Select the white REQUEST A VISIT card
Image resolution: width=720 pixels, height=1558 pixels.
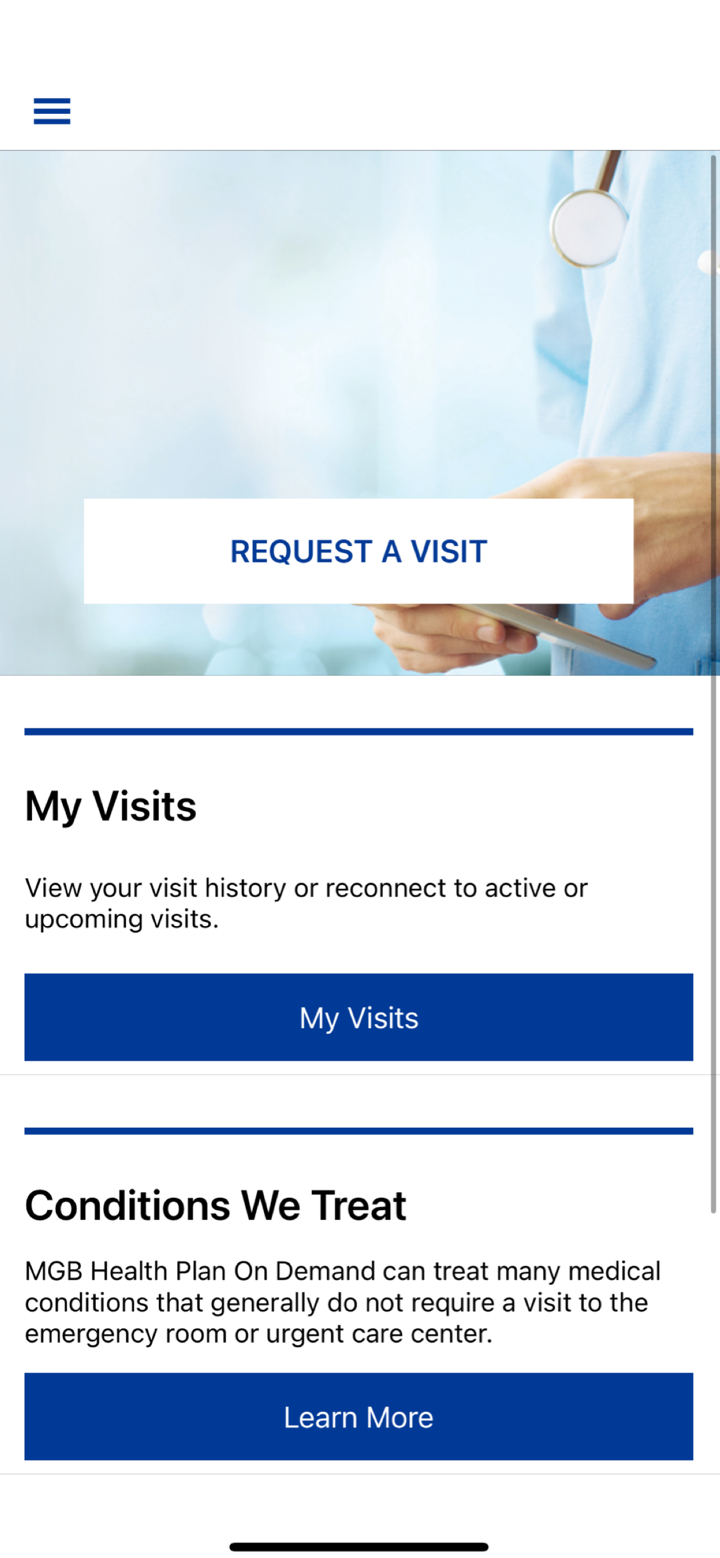coord(358,551)
